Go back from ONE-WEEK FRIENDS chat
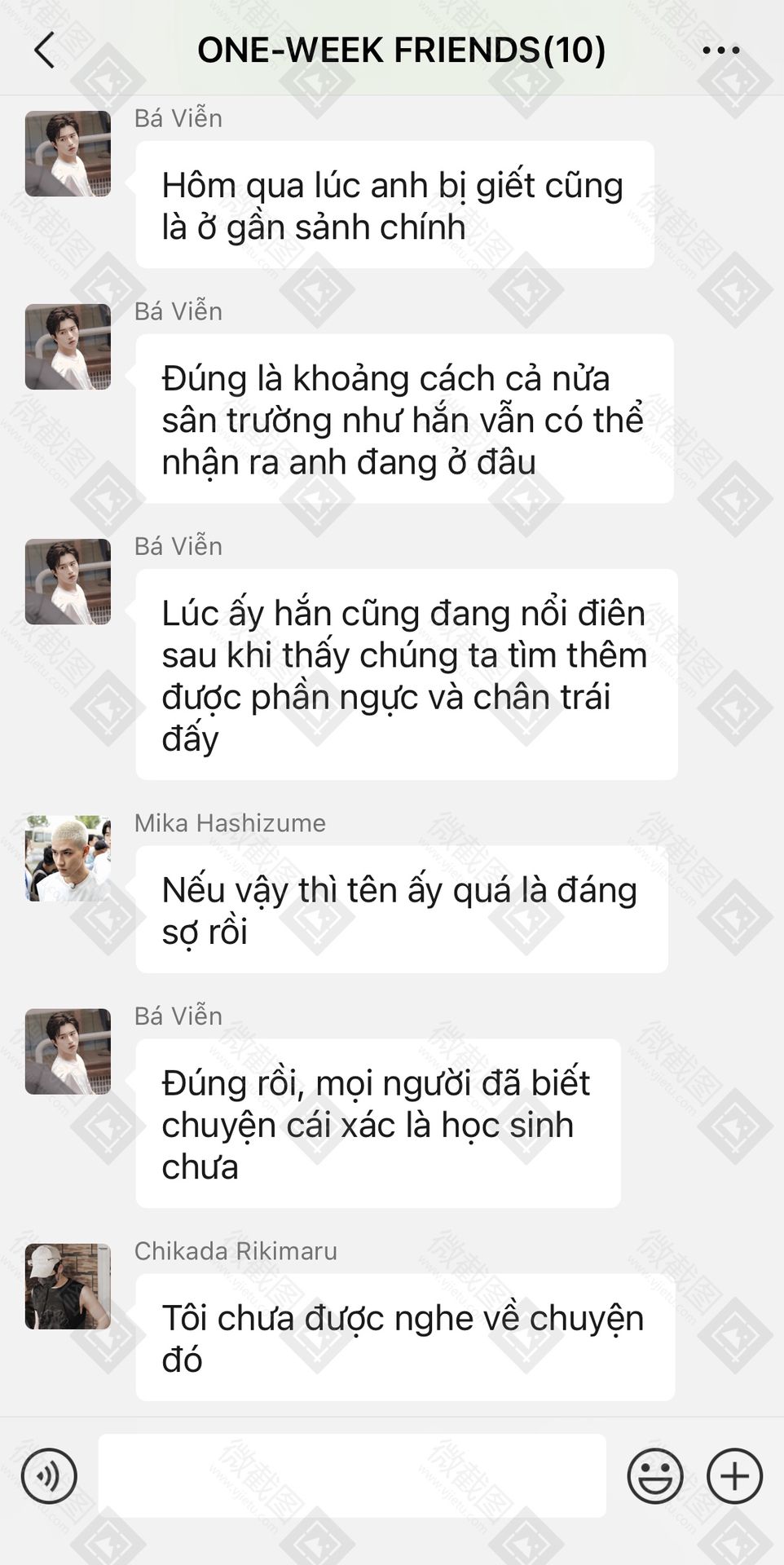 tap(46, 51)
